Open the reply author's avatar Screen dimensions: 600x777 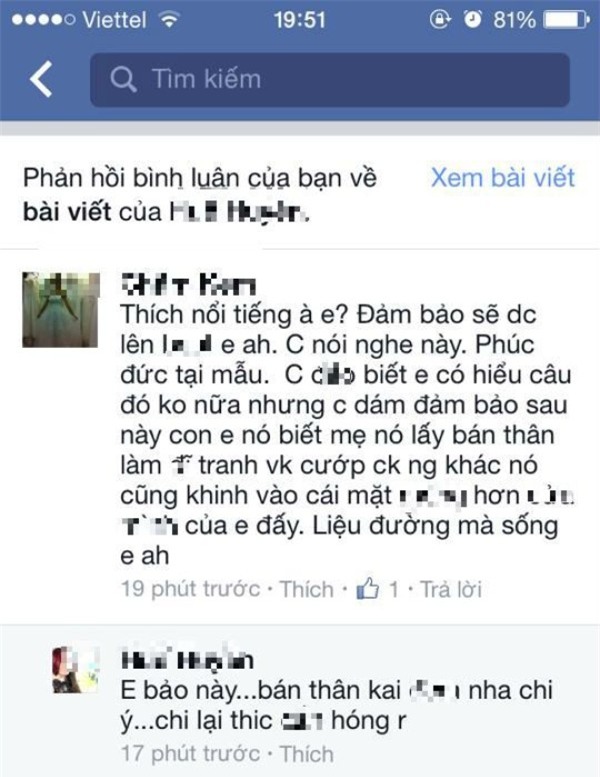coord(76,668)
